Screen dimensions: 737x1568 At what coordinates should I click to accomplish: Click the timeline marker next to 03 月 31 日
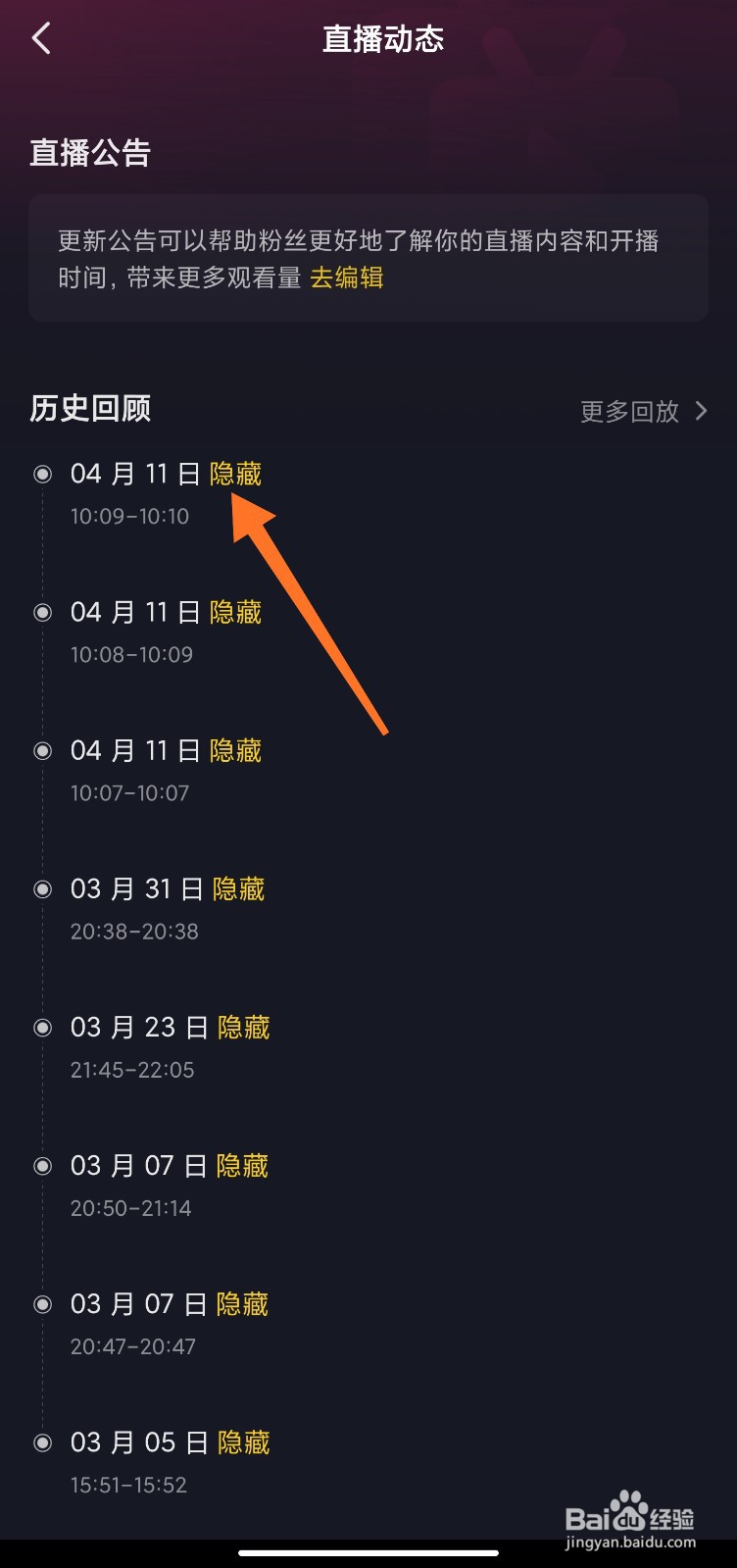[x=42, y=888]
